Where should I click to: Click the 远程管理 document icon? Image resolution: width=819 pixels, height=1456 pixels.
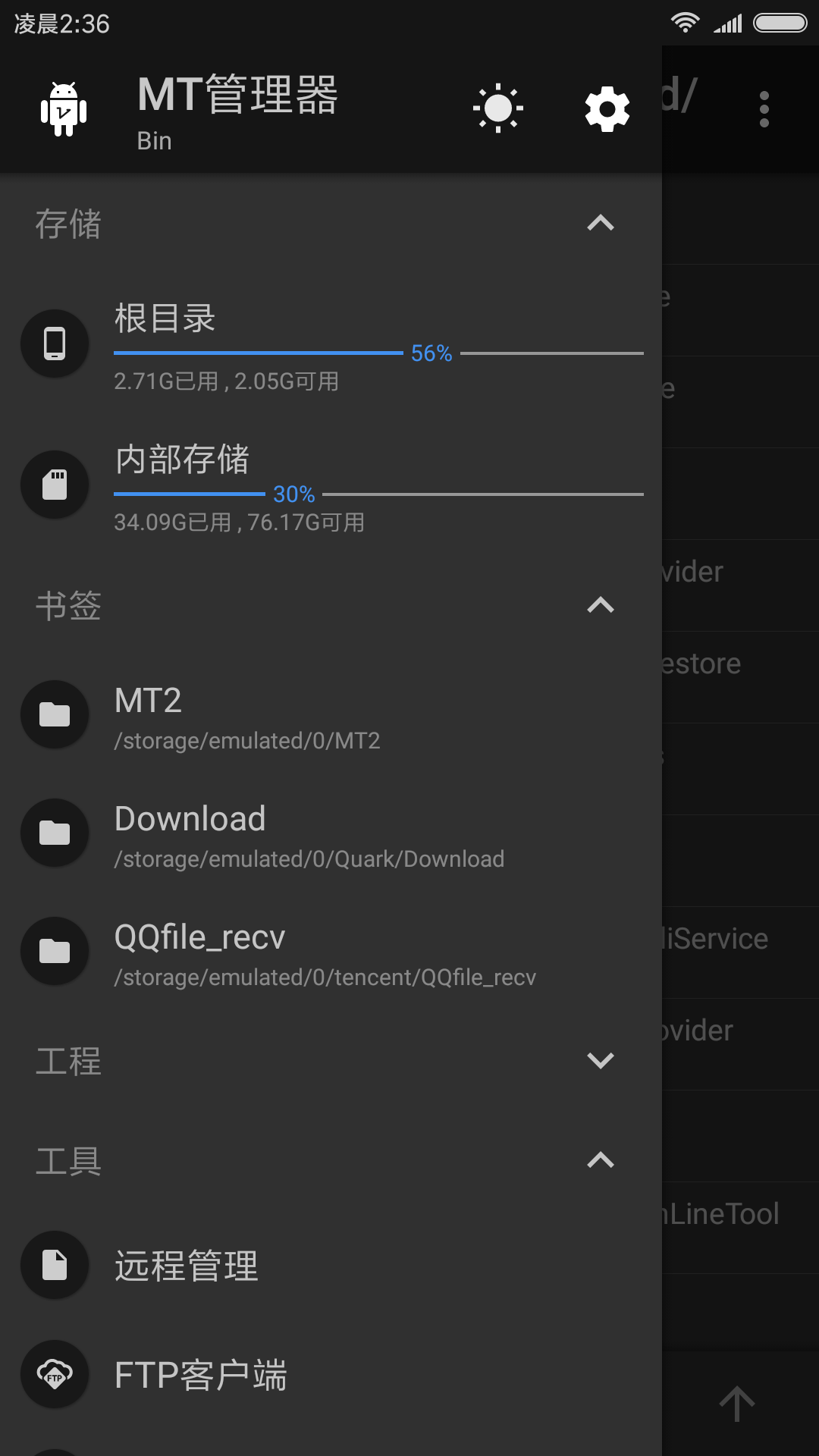55,1266
